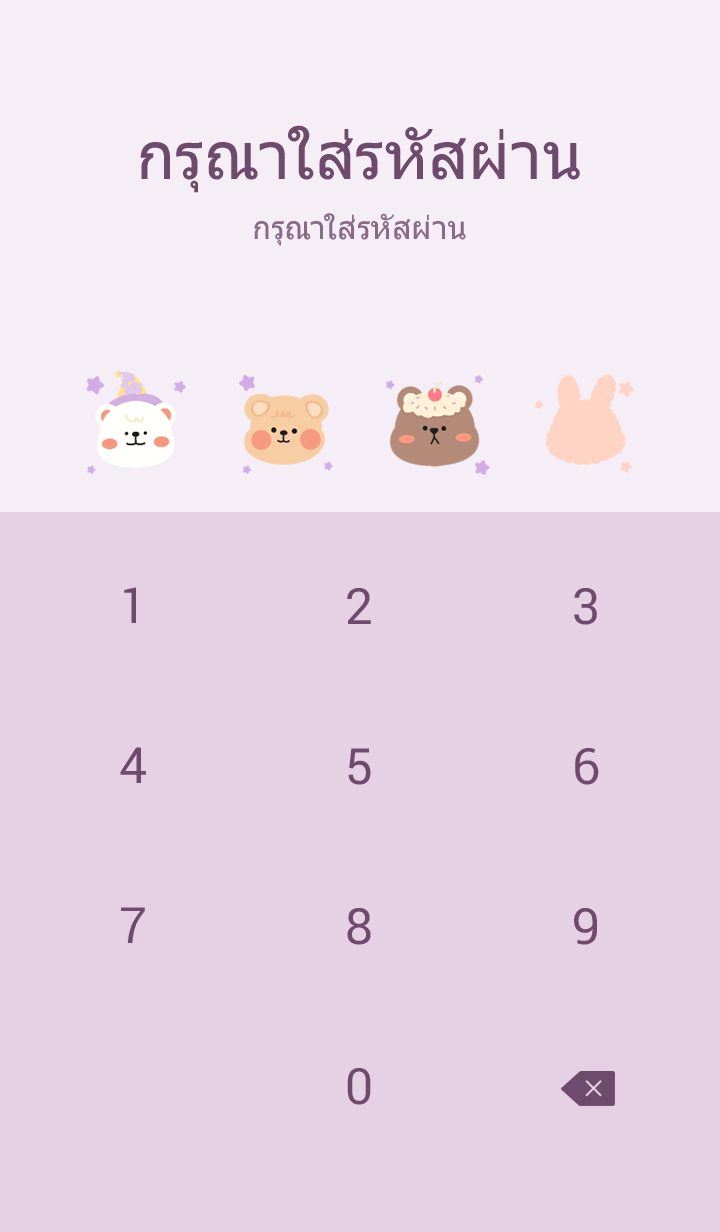Select digit 3 on the passcode pad
Image resolution: width=720 pixels, height=1232 pixels.
585,606
